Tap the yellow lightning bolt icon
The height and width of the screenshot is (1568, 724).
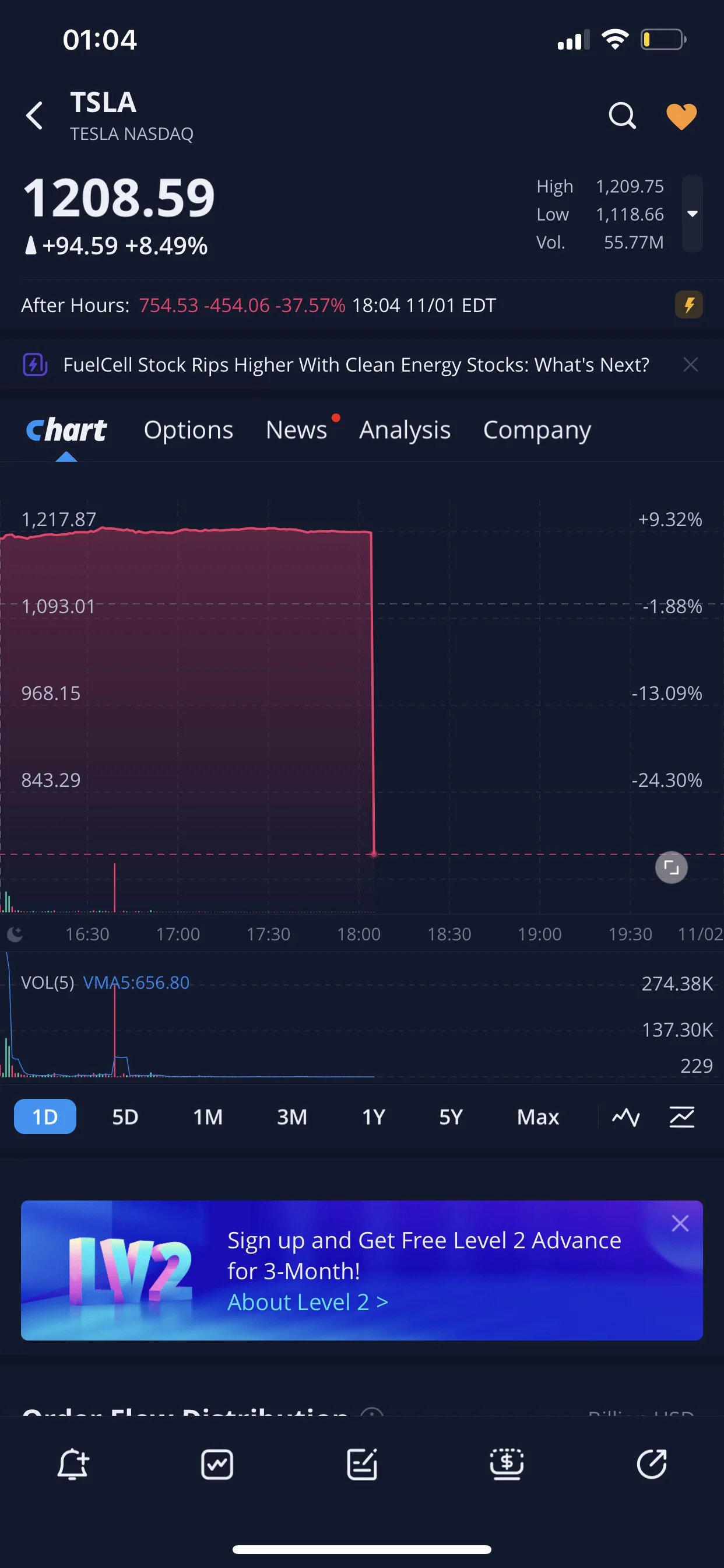[x=688, y=304]
